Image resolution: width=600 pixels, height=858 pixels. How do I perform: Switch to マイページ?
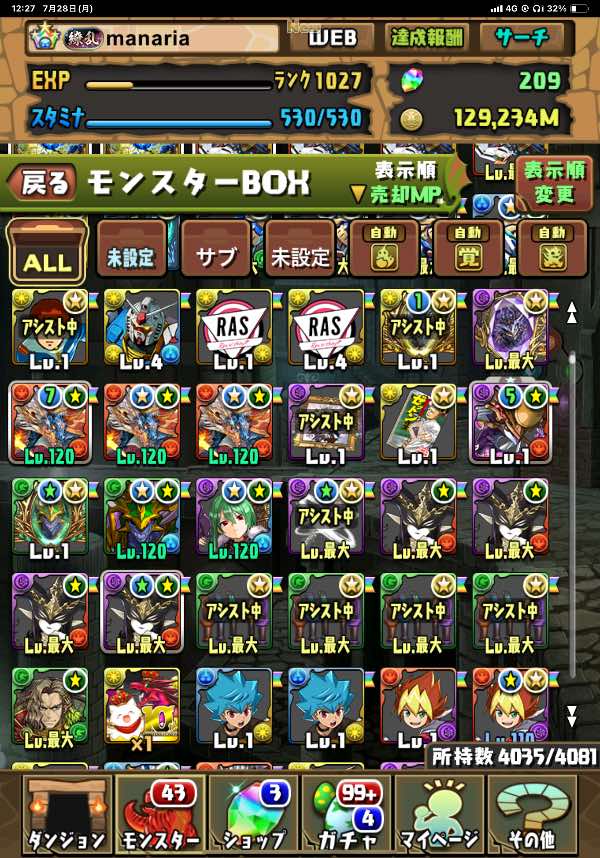coord(440,812)
